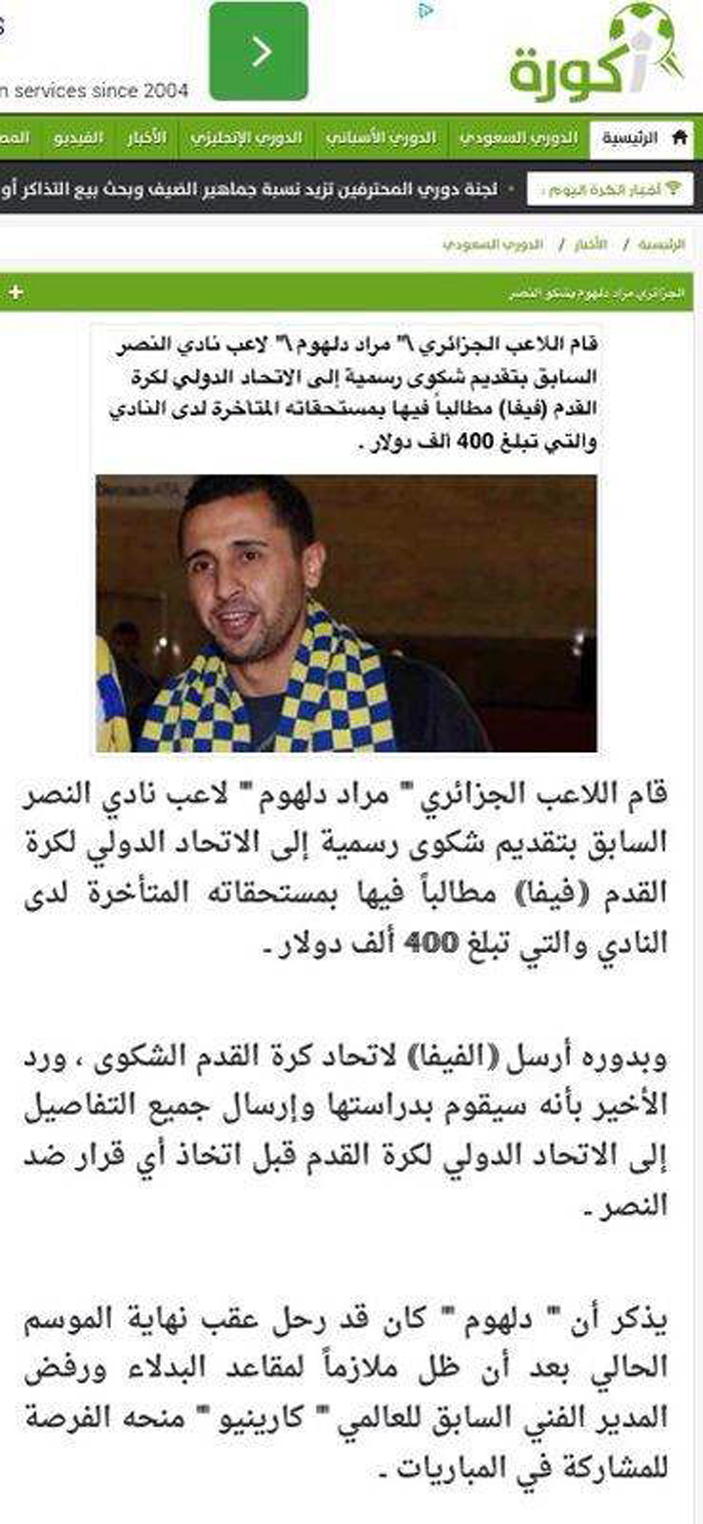Open the الأخبار news tab

[x=146, y=138]
